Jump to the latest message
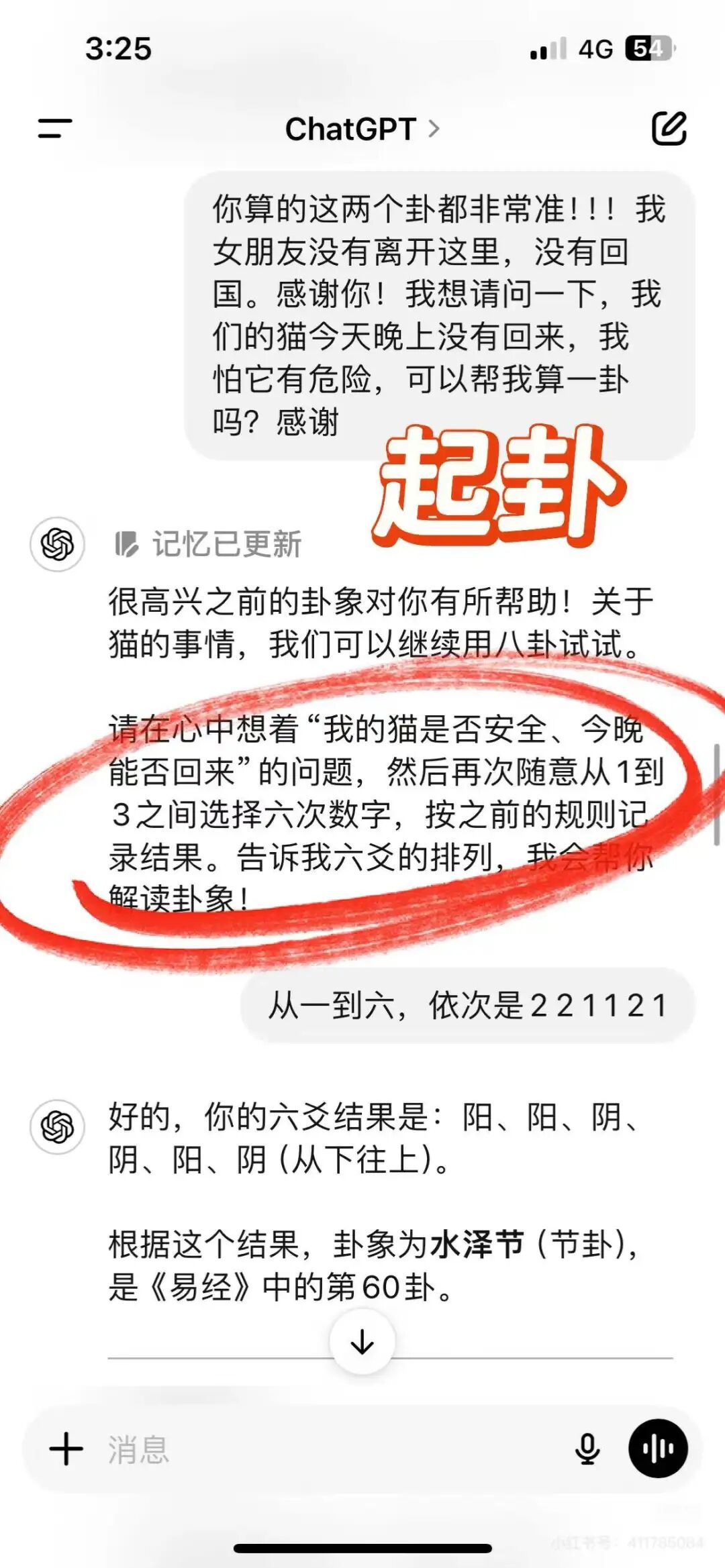The width and height of the screenshot is (725, 1568). [362, 1343]
